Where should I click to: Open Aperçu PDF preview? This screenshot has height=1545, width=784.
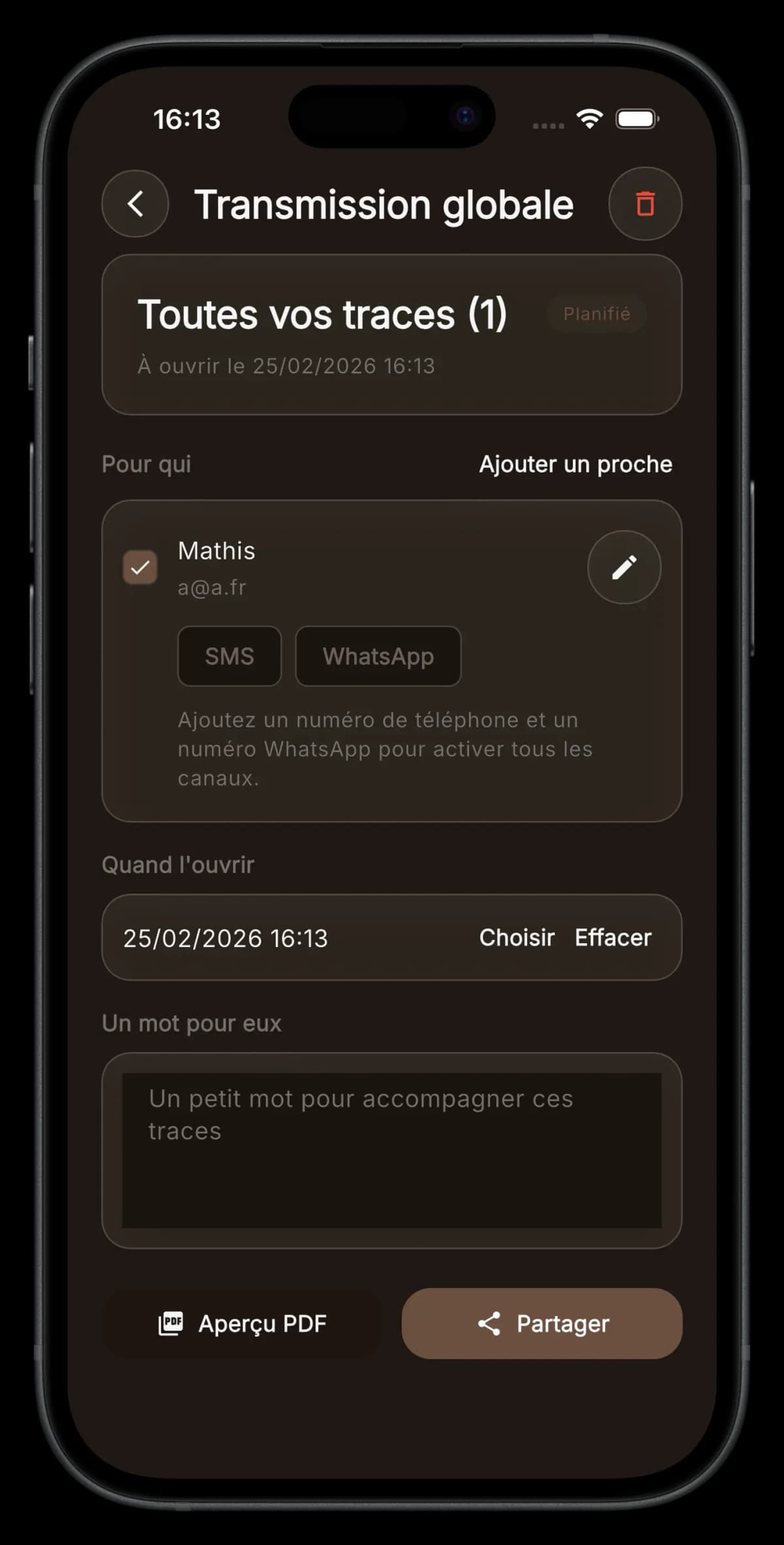(x=242, y=1323)
